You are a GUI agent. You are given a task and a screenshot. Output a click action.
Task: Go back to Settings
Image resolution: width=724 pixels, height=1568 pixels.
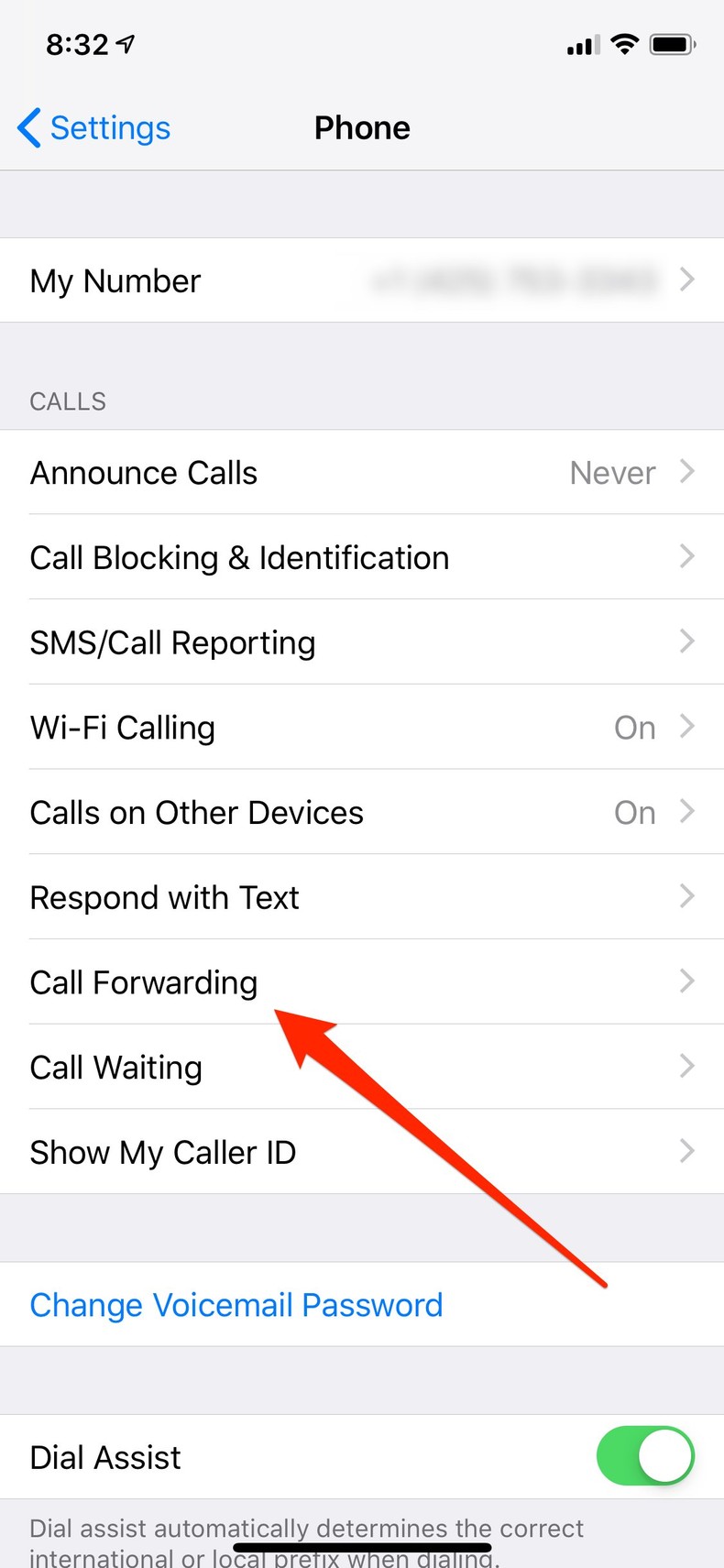click(94, 128)
